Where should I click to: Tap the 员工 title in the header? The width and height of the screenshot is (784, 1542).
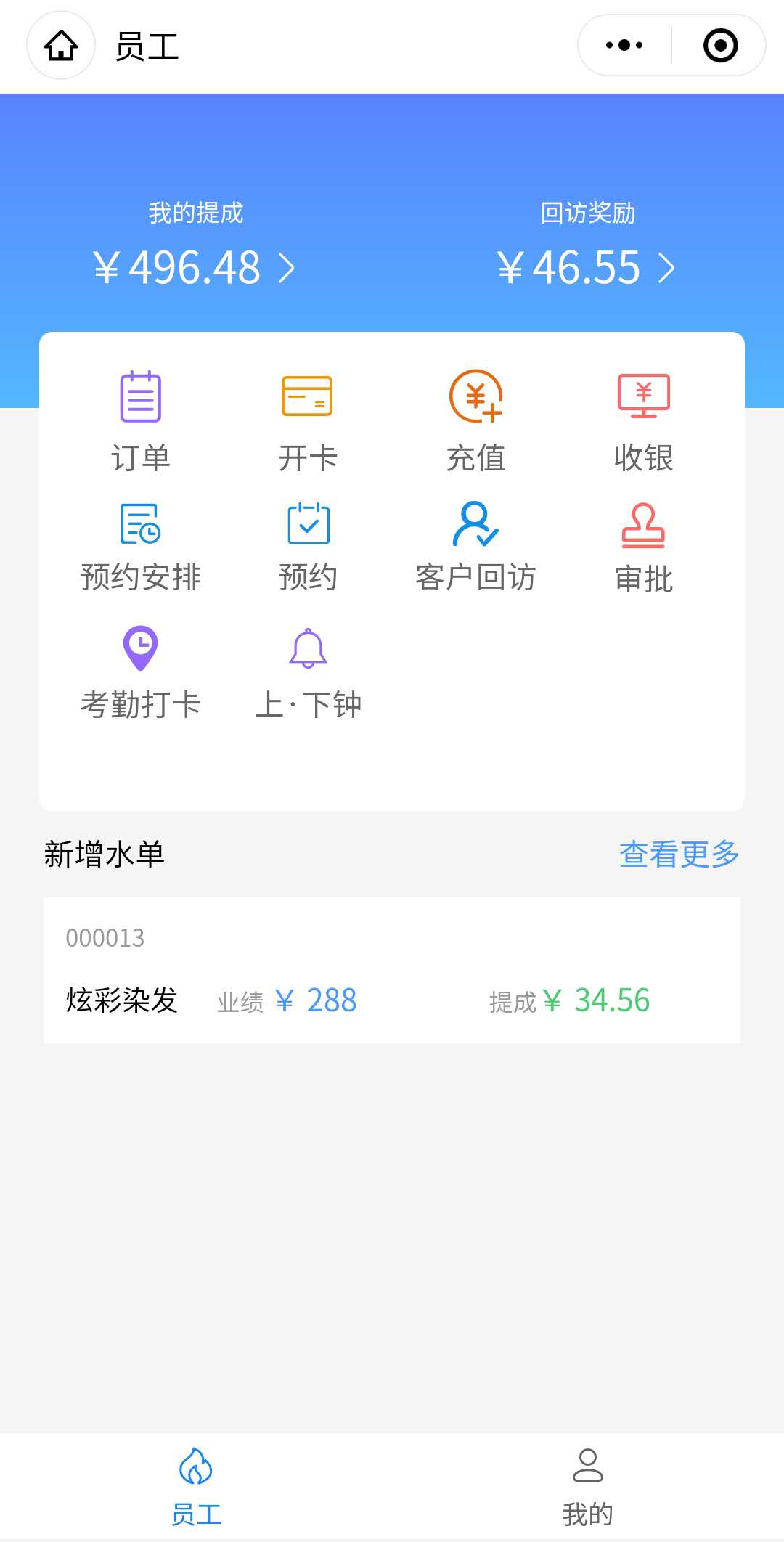click(146, 45)
